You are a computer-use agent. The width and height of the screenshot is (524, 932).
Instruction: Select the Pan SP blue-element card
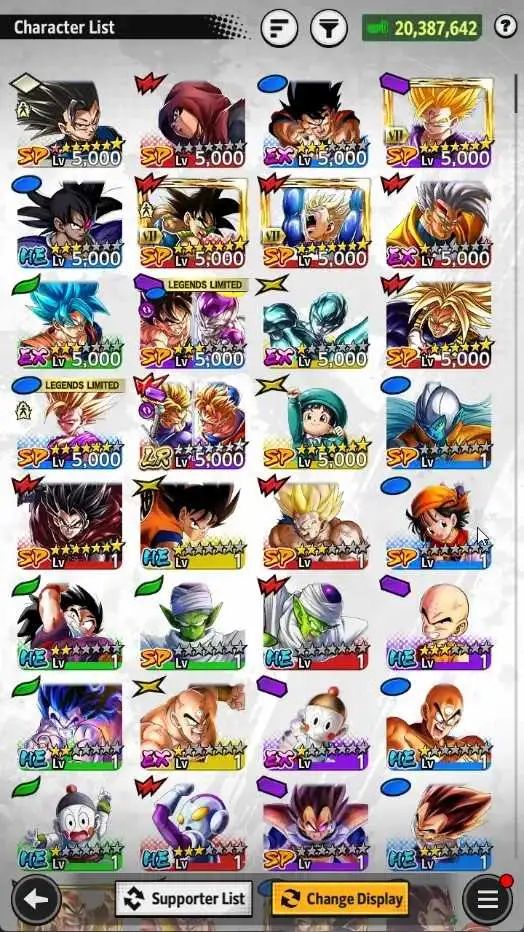438,524
